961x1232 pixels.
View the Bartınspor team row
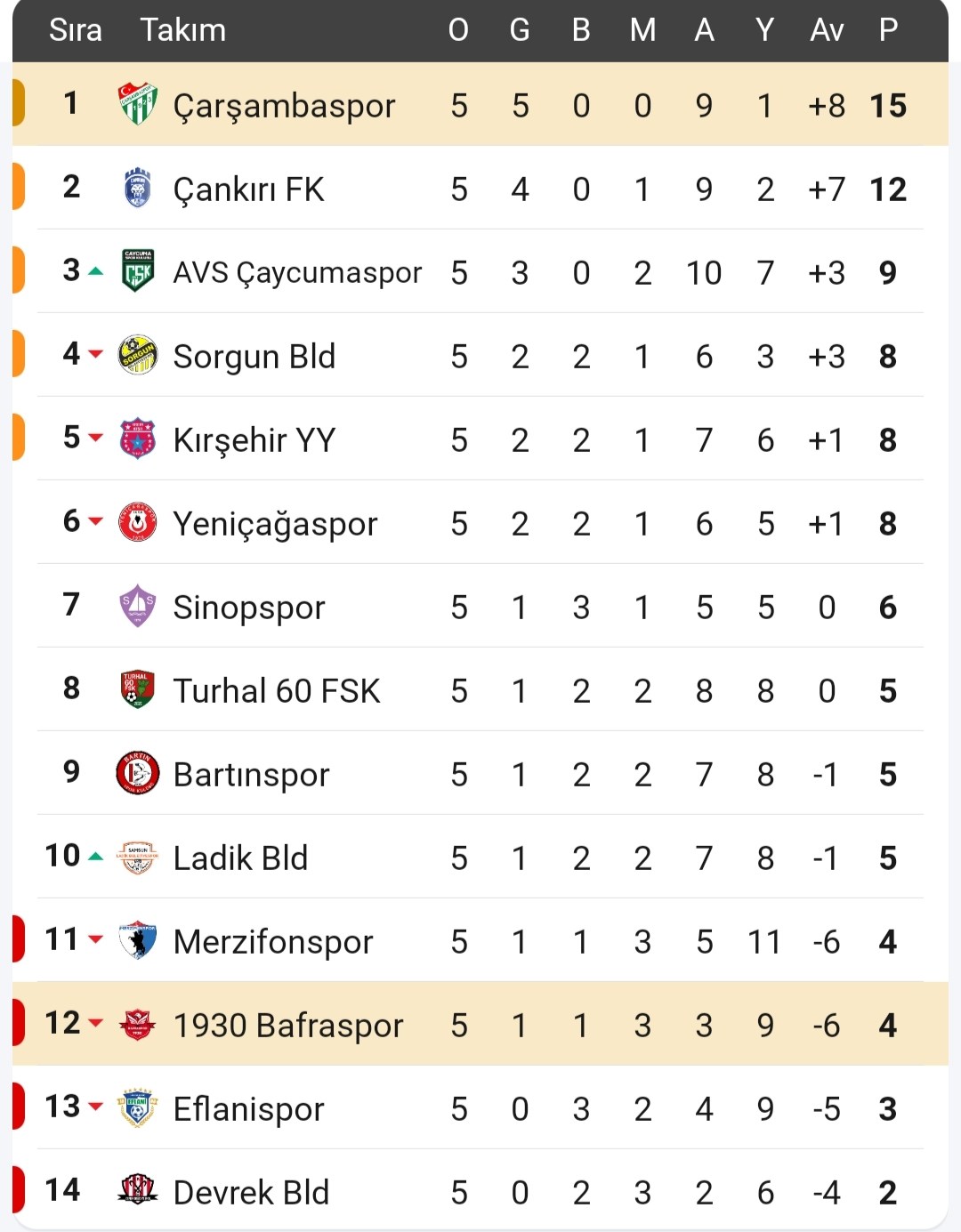[x=251, y=775]
